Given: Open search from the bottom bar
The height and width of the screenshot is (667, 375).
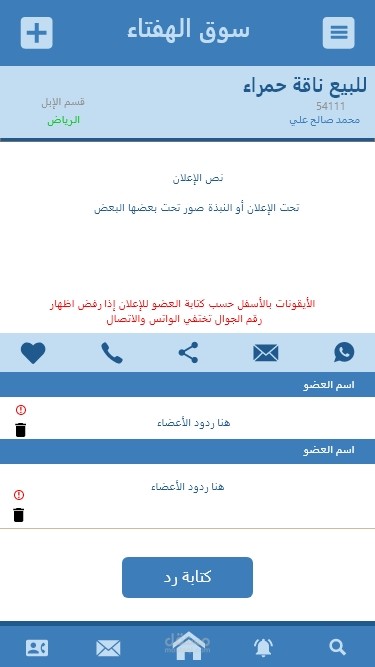Looking at the screenshot, I should click(x=338, y=647).
